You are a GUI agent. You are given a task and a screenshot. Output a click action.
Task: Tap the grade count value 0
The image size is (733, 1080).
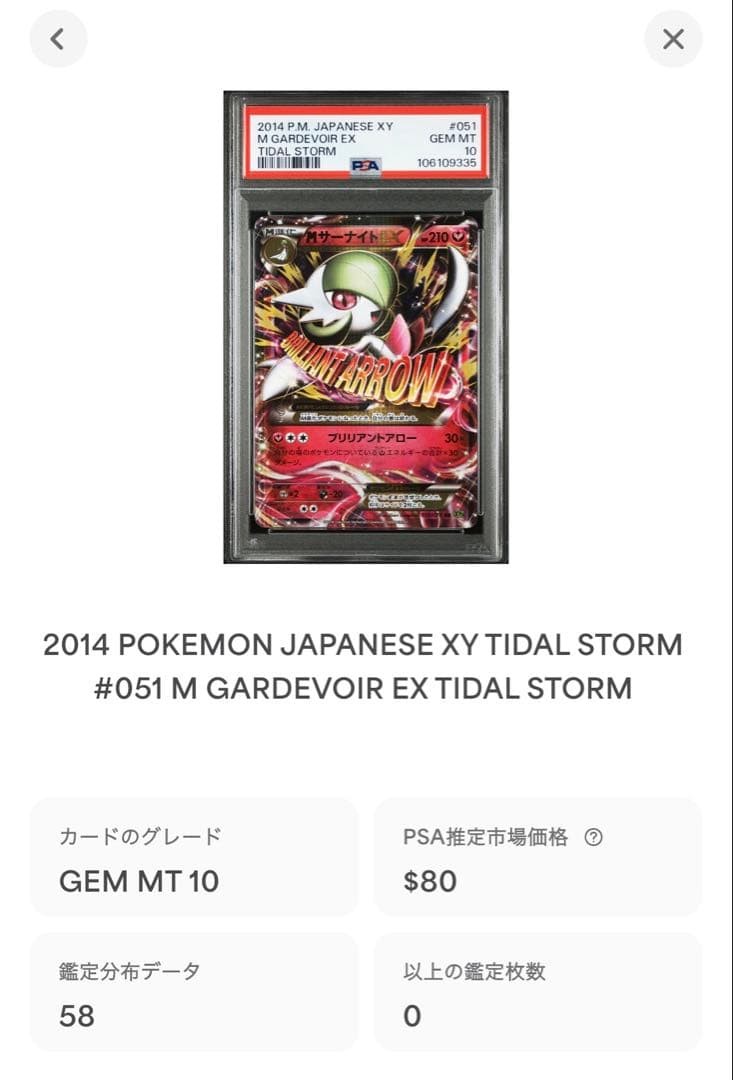pyautogui.click(x=410, y=1017)
